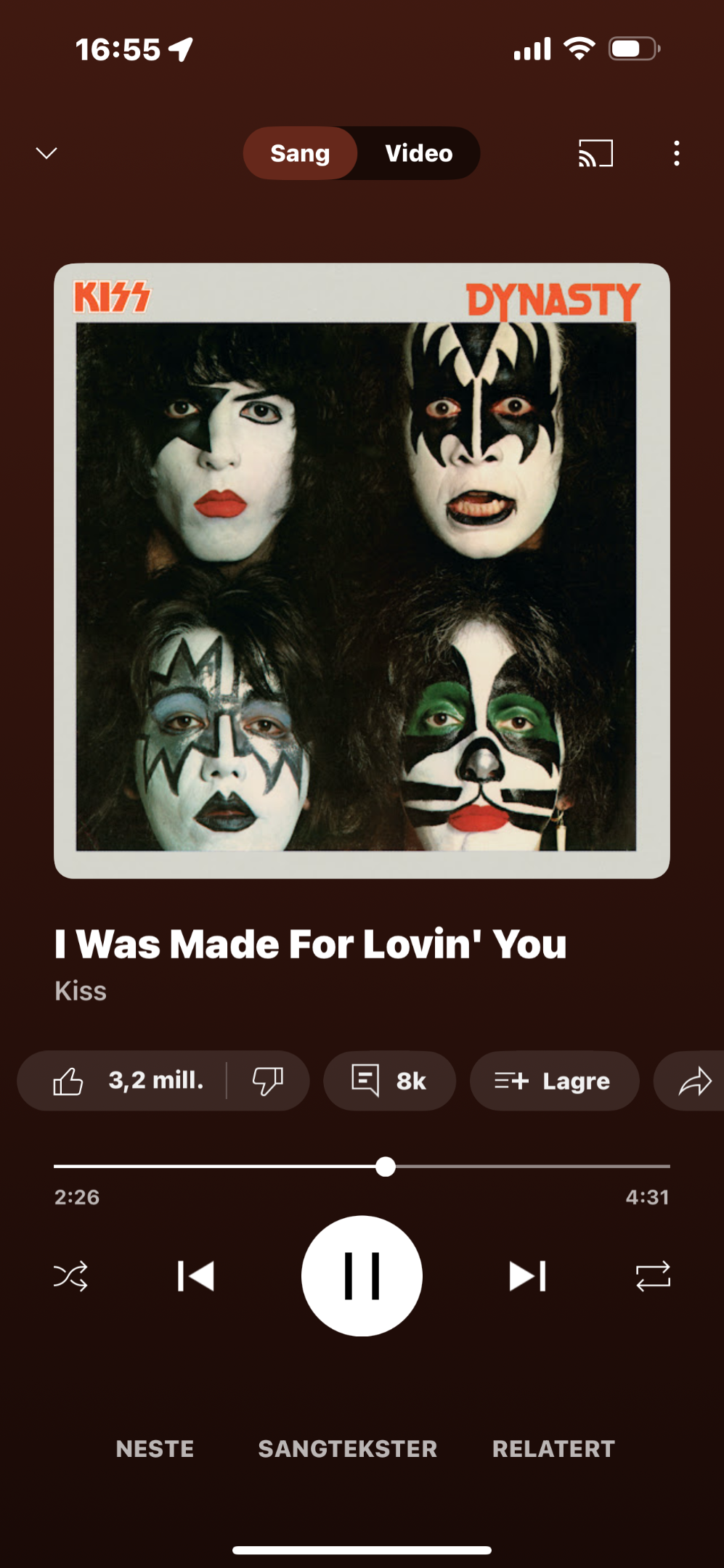Like the song with thumbs up
Screen dimensions: 724x1568
pos(122,1081)
